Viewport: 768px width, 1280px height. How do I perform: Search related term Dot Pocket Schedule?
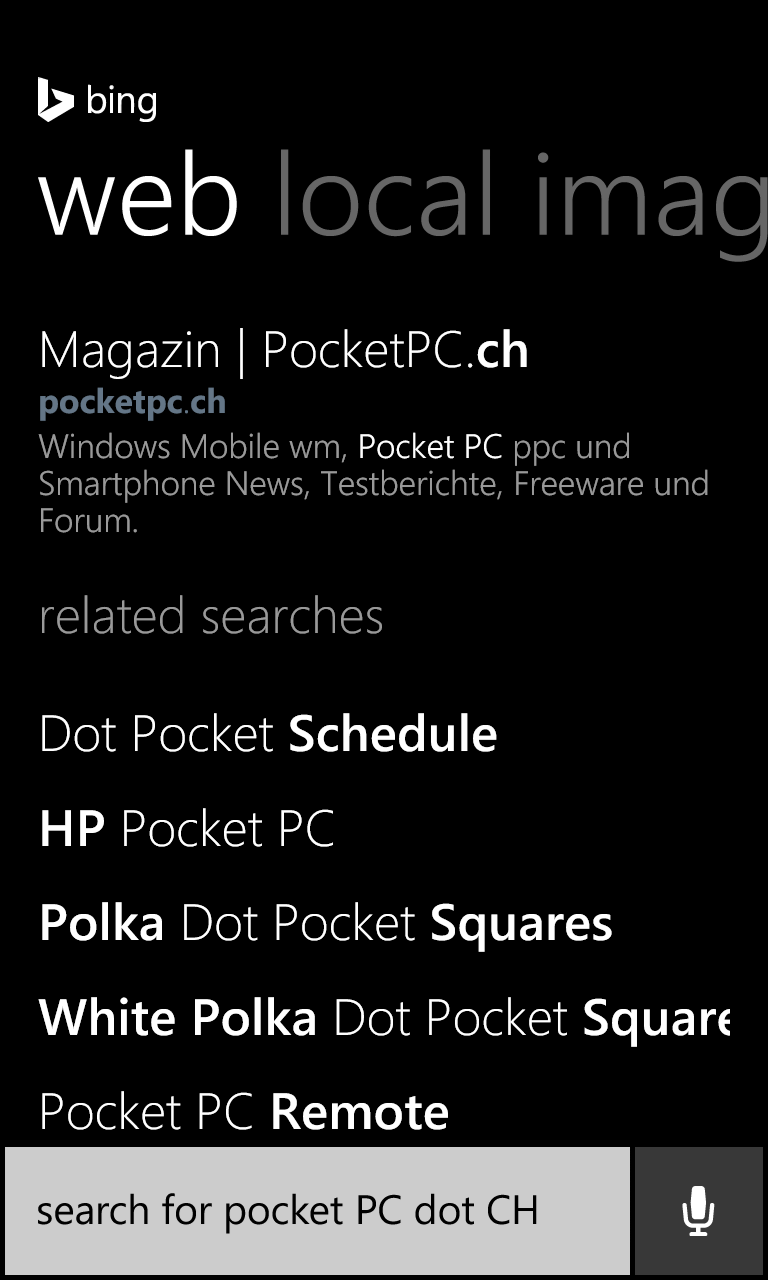pyautogui.click(x=268, y=735)
